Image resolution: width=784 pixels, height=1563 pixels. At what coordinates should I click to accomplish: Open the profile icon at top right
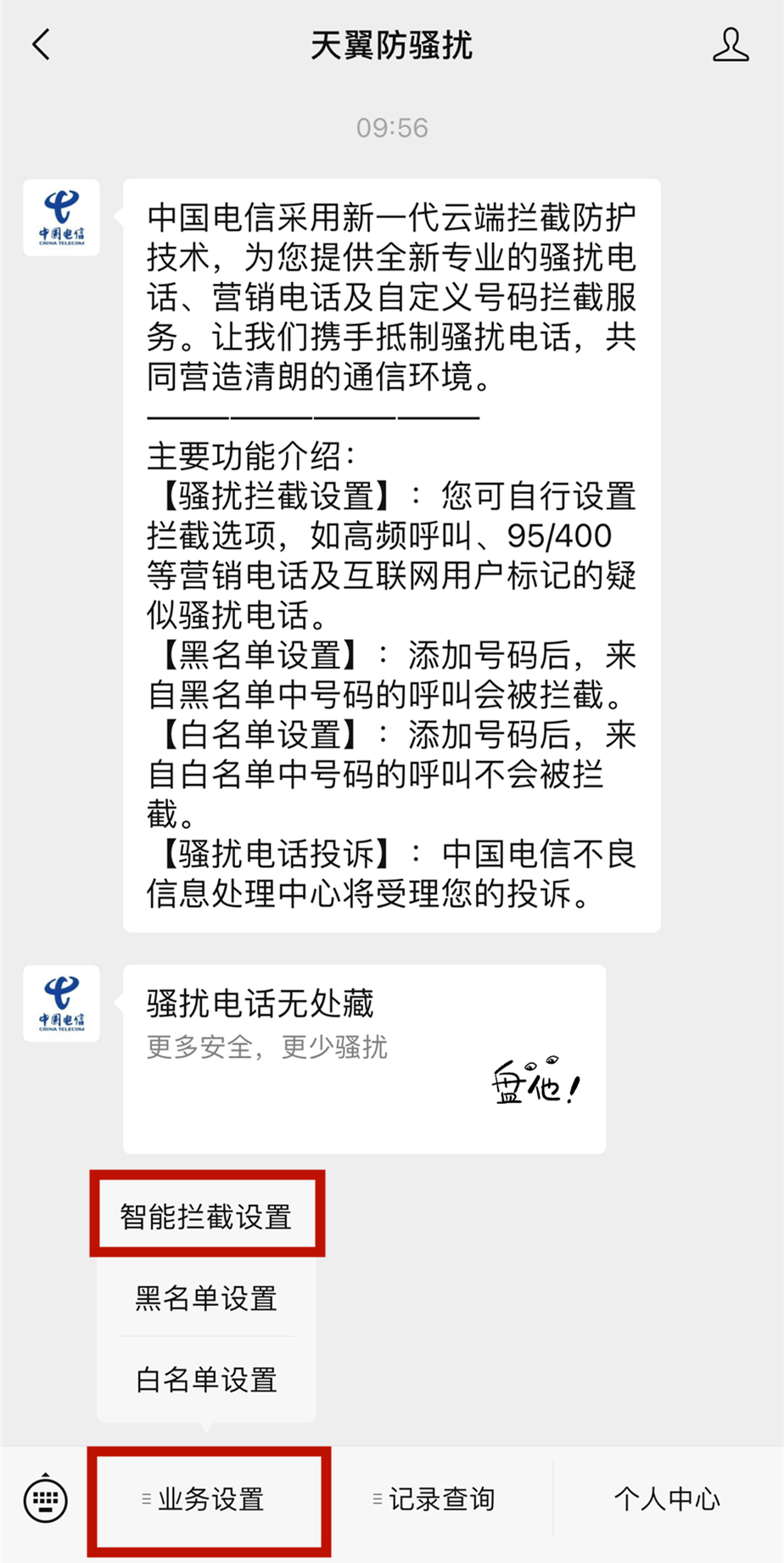pos(731,48)
